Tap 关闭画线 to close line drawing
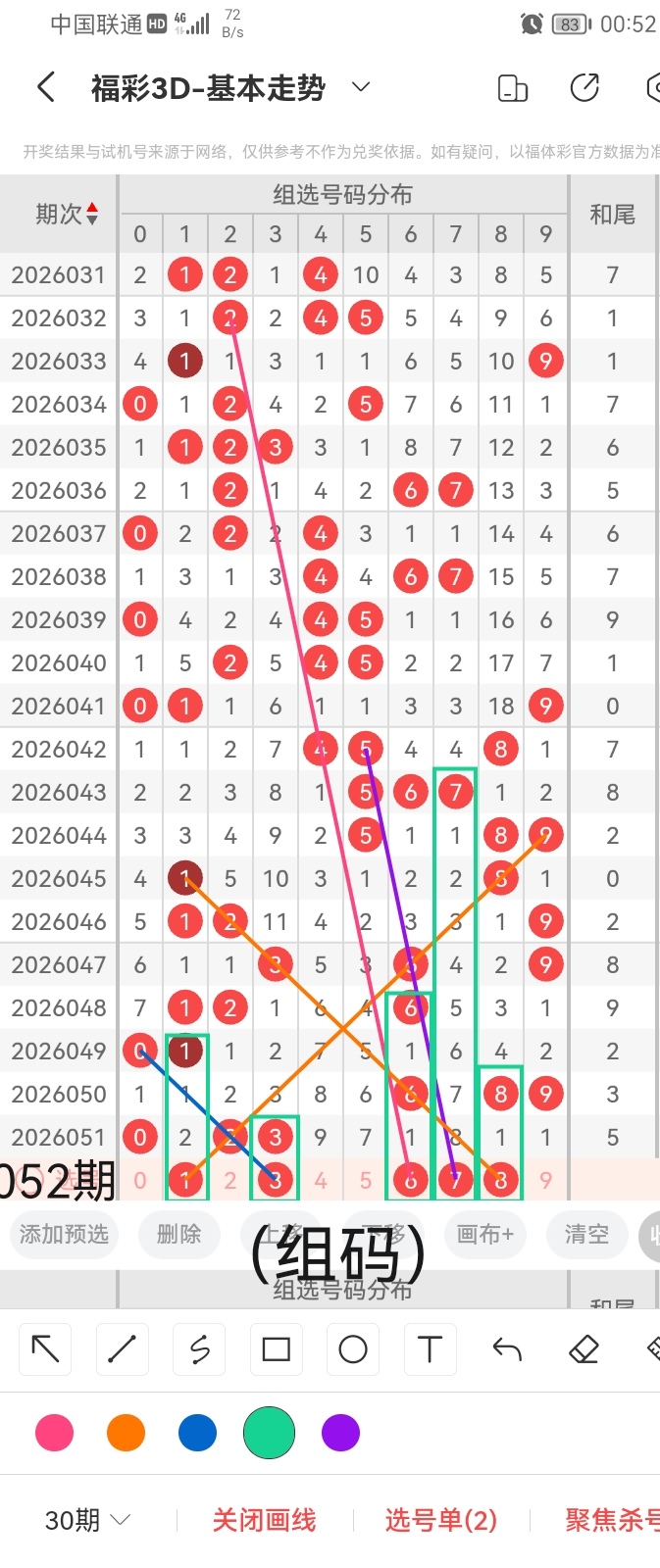 pos(264,1520)
